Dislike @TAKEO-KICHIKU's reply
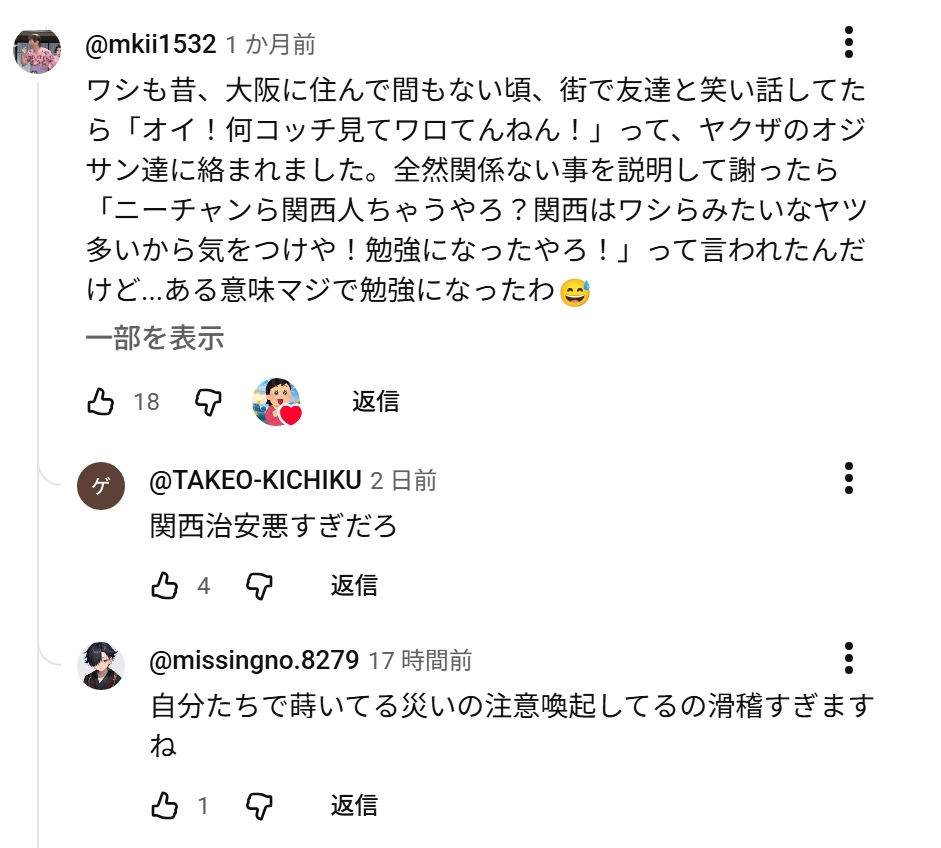 259,586
